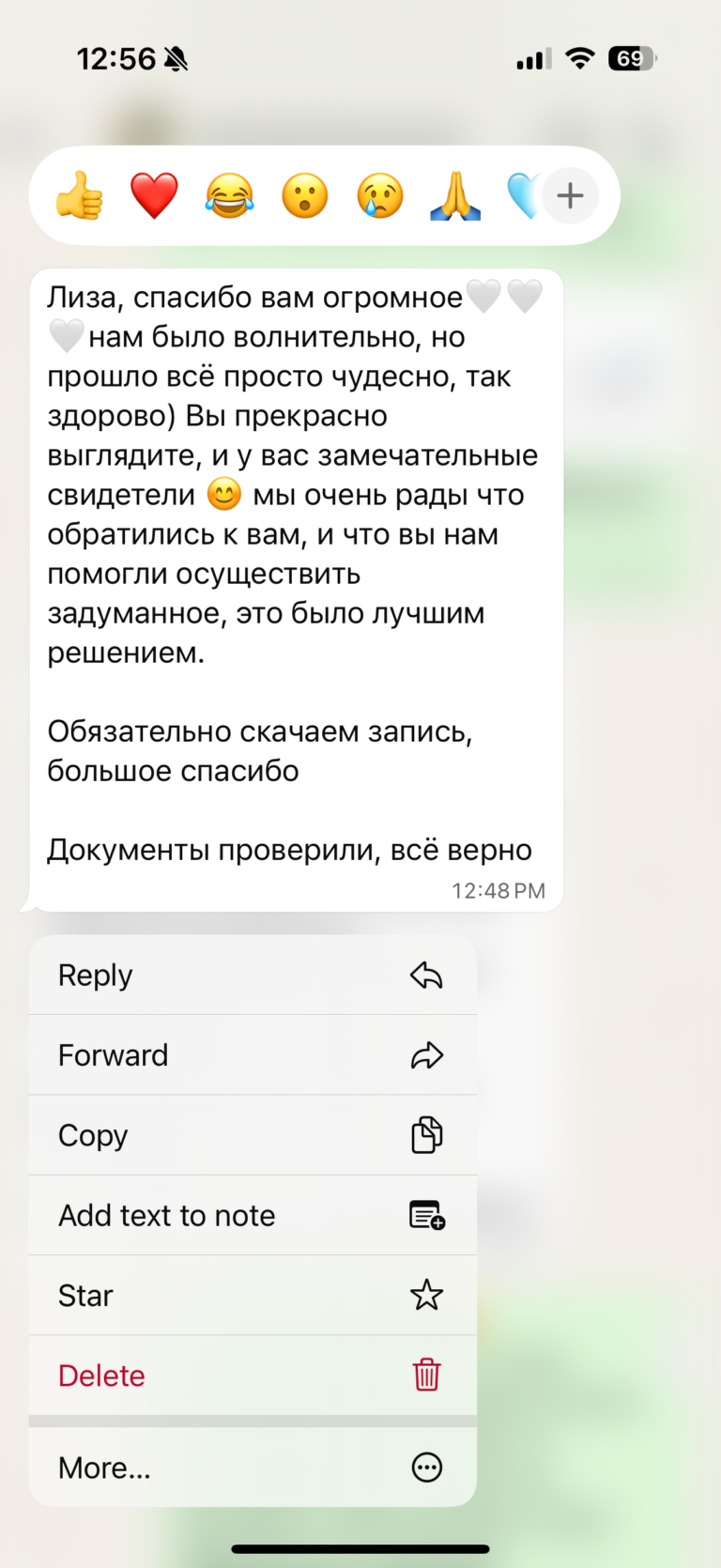This screenshot has height=1568, width=721.
Task: Select the laughing emoji reaction
Action: click(229, 195)
